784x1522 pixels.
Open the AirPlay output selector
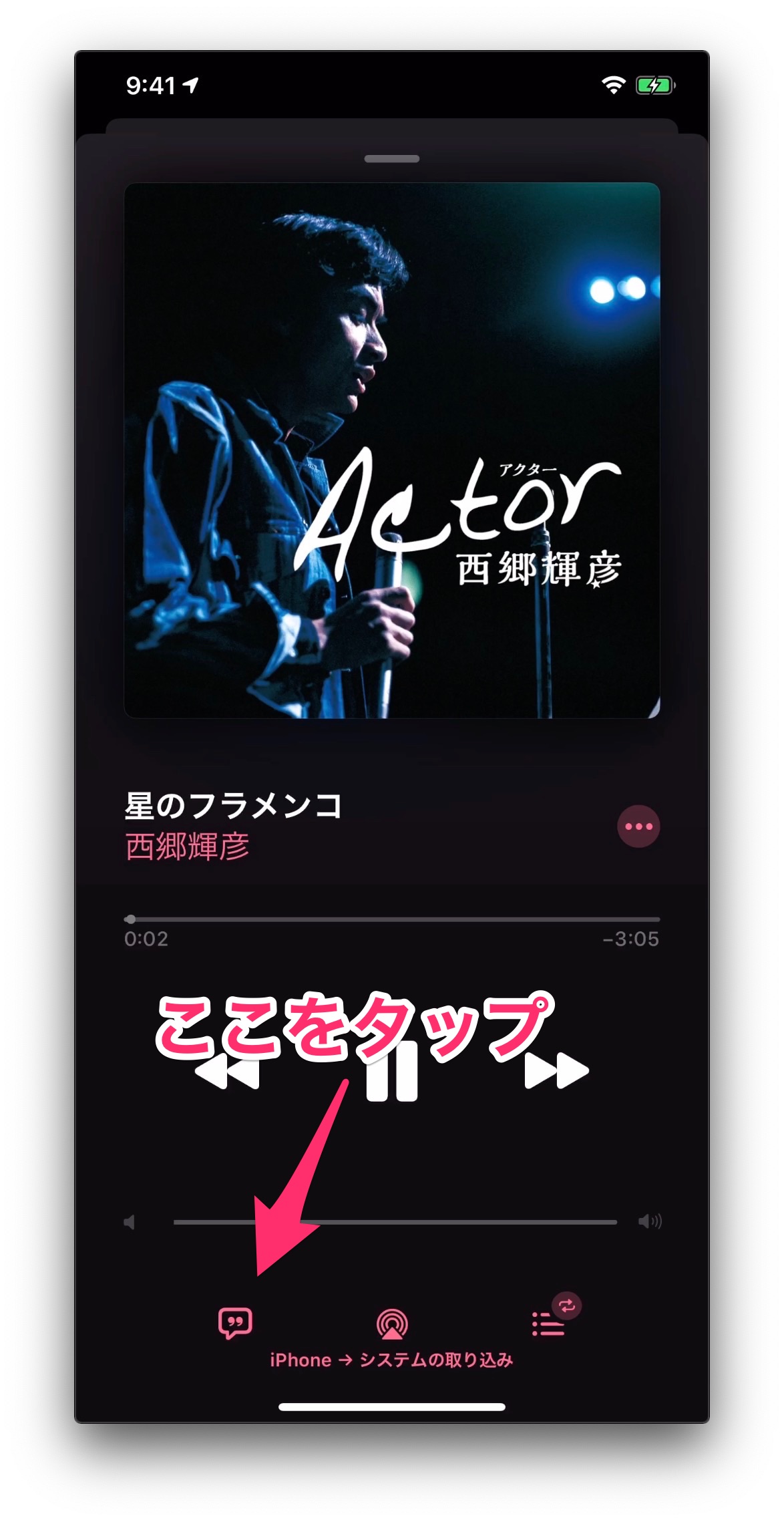[x=392, y=1324]
